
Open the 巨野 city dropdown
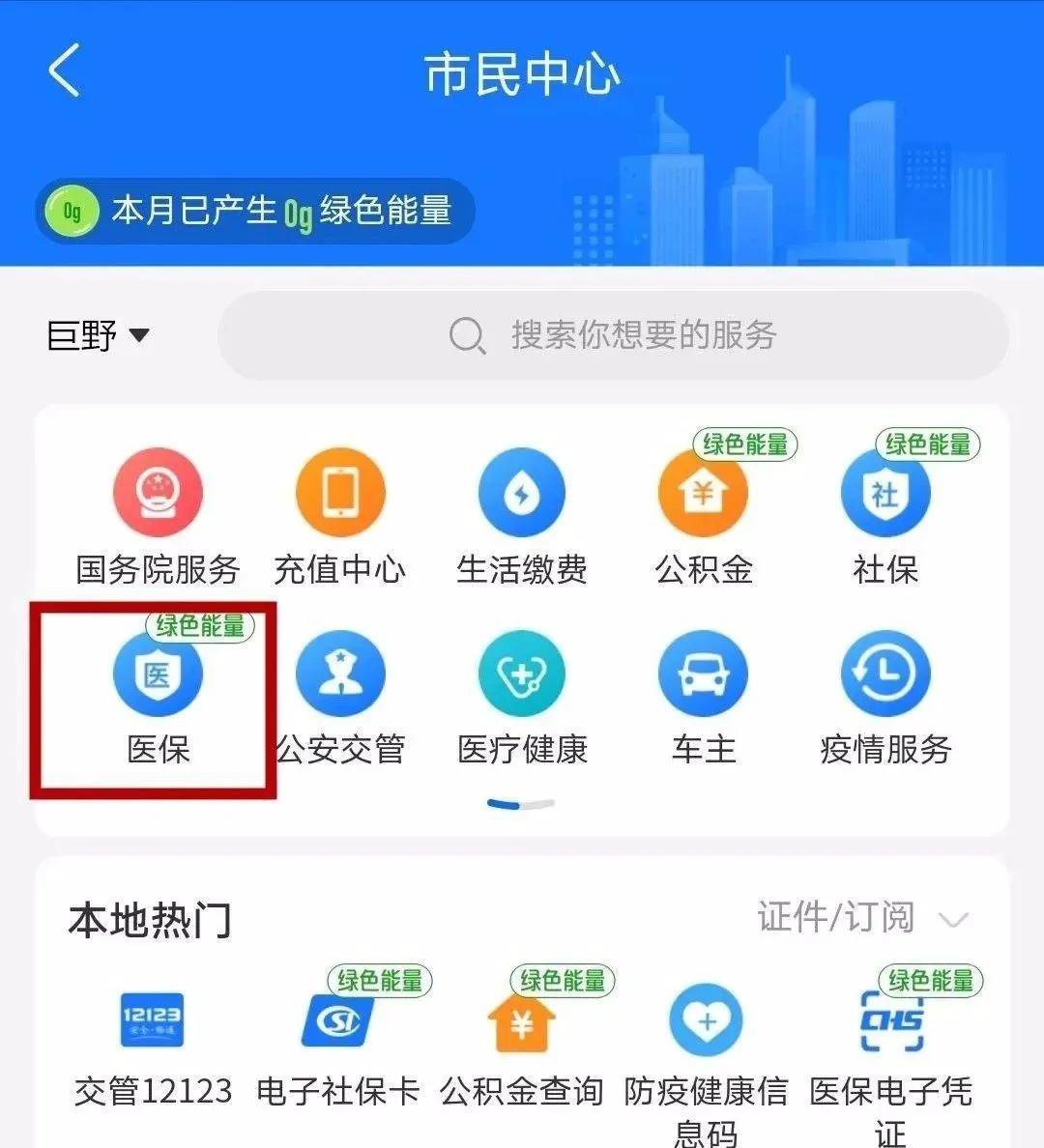click(98, 335)
